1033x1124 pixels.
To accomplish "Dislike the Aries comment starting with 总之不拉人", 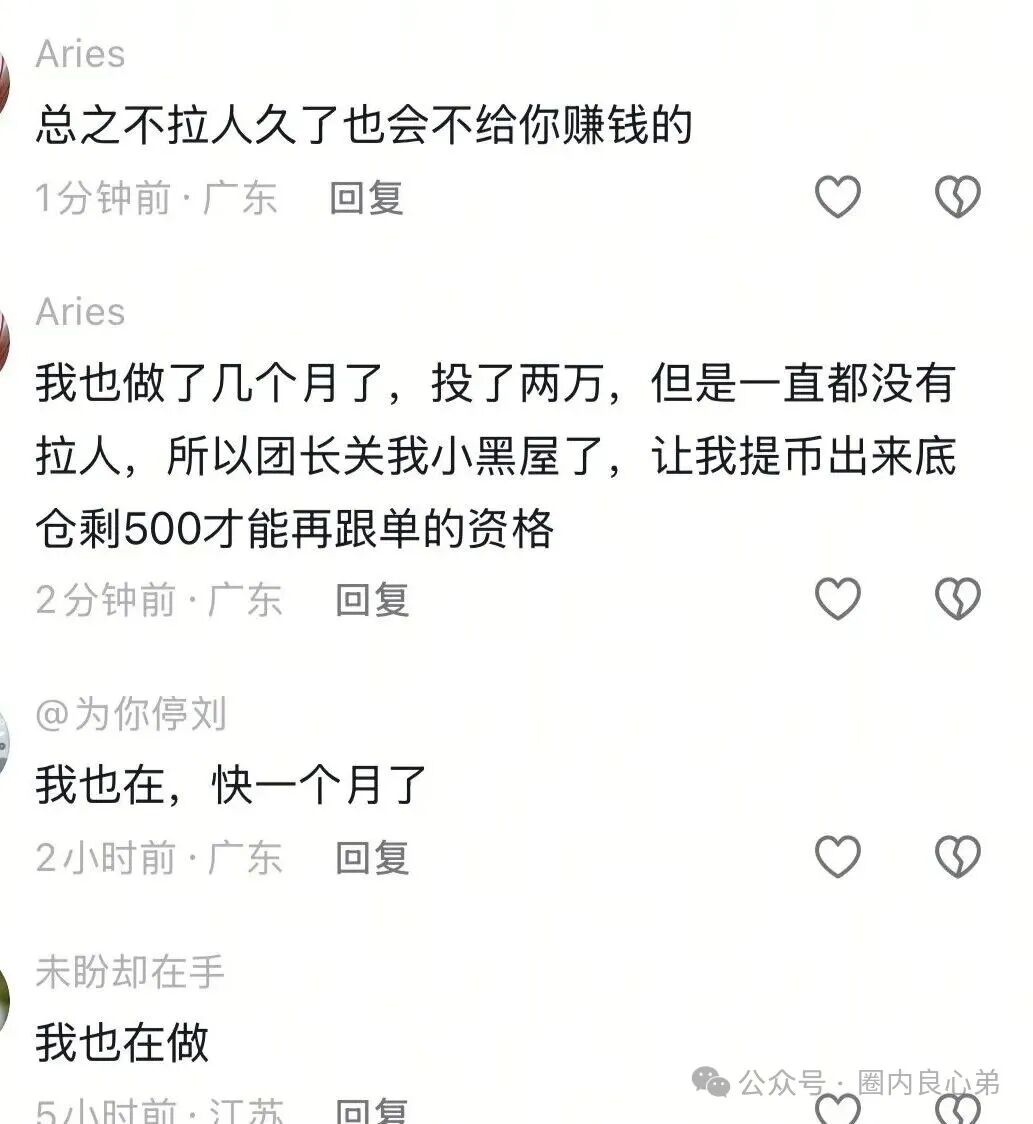I will pos(957,197).
